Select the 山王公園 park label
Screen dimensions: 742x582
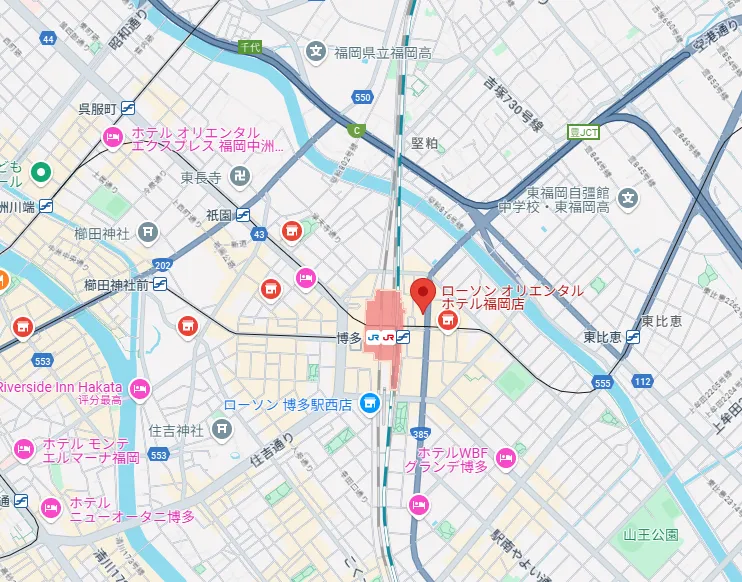pos(651,535)
